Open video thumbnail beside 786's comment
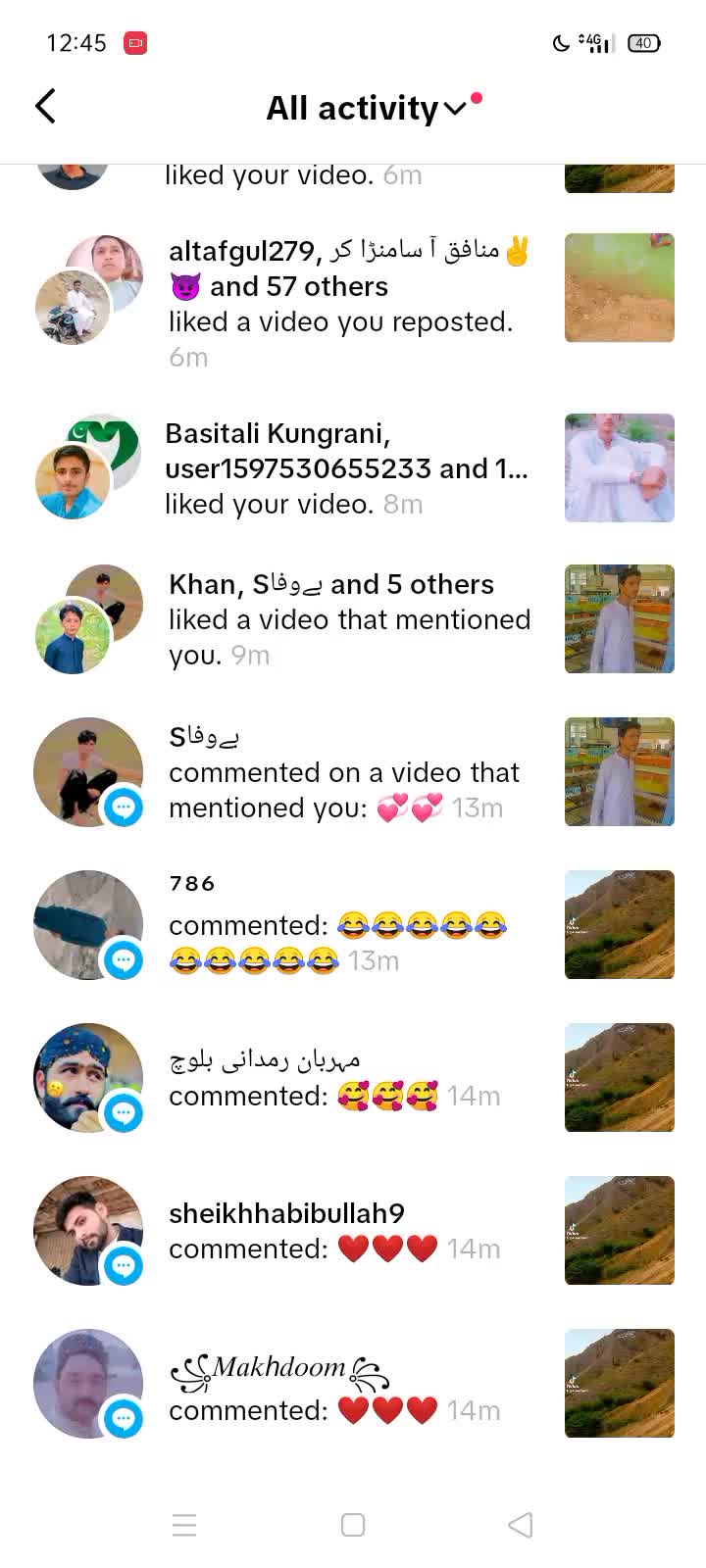Screen dimensions: 706x1568 click(x=619, y=924)
